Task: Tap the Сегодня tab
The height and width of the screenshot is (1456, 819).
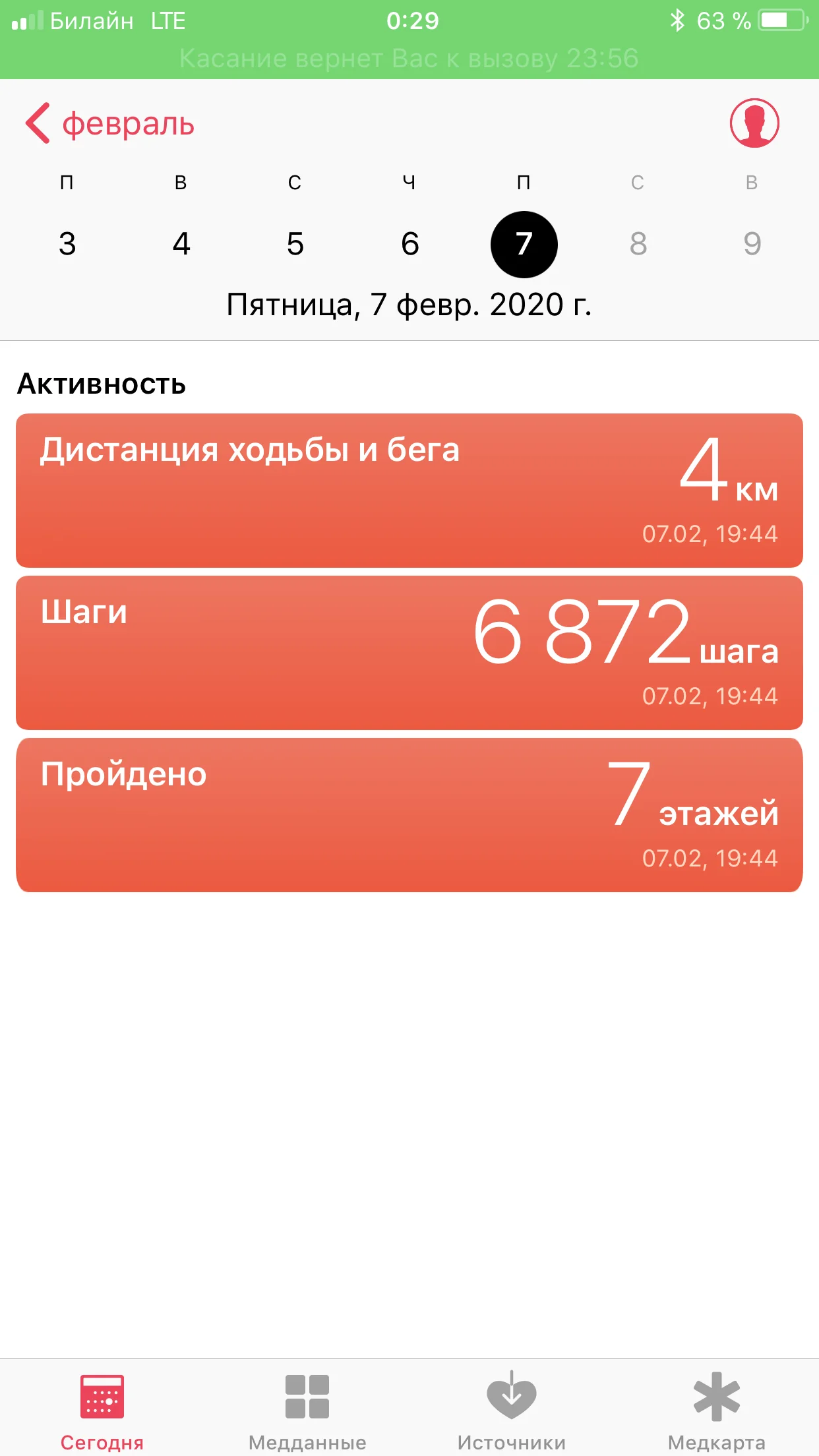Action: pos(102,1411)
